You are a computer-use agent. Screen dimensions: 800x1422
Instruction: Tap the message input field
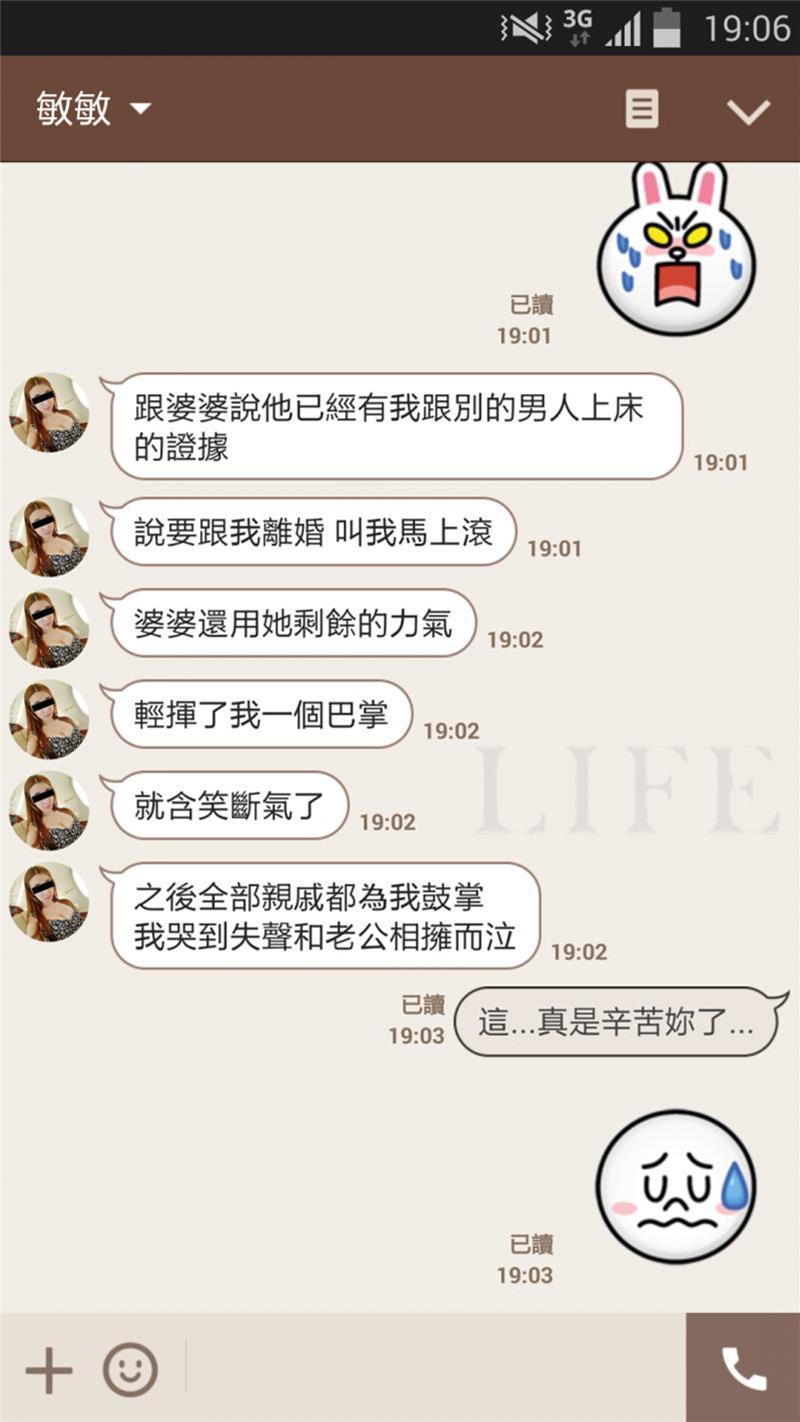click(435, 1368)
